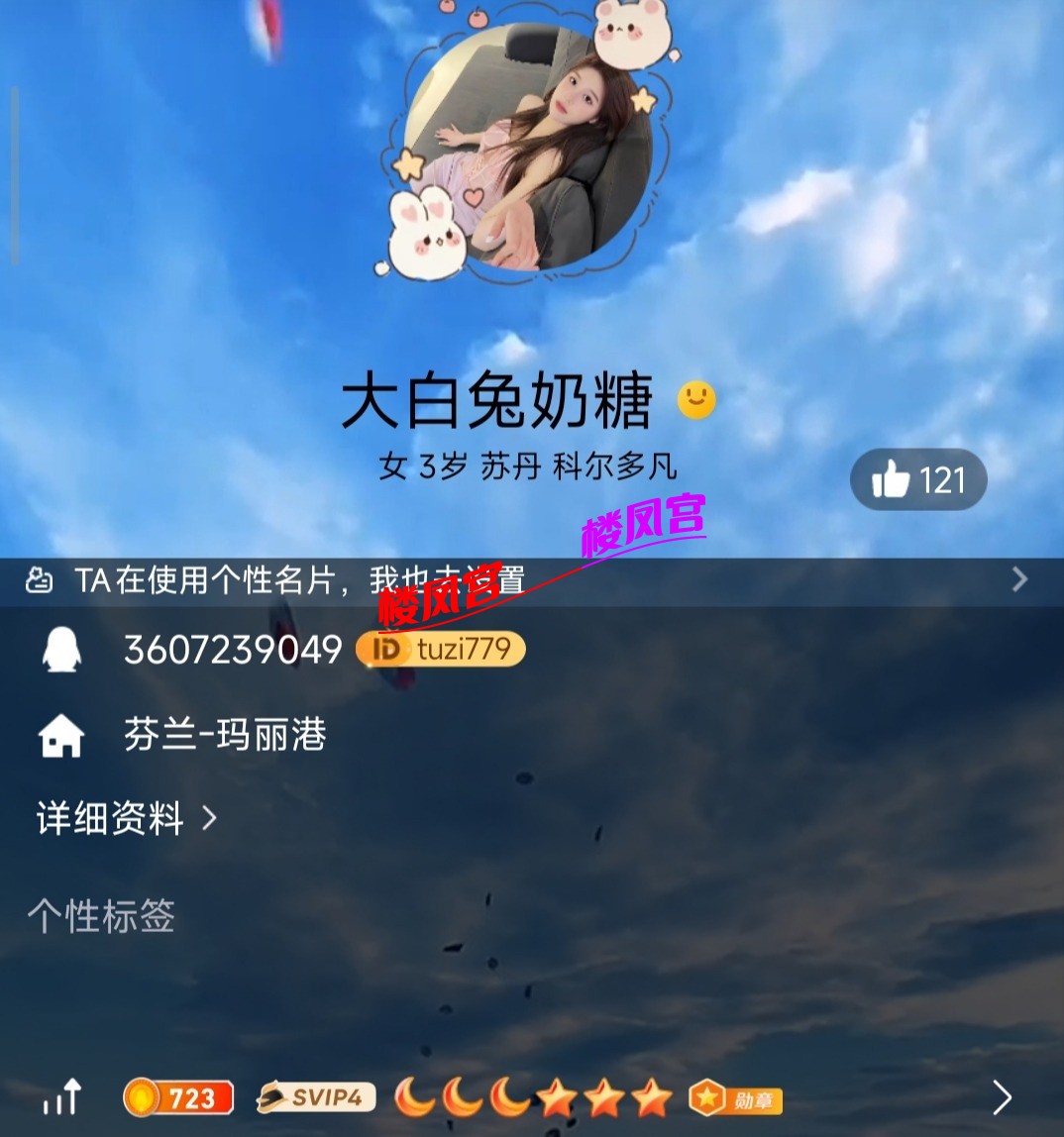Tap the tuzi779 ID badge
1064x1137 pixels.
click(x=442, y=650)
